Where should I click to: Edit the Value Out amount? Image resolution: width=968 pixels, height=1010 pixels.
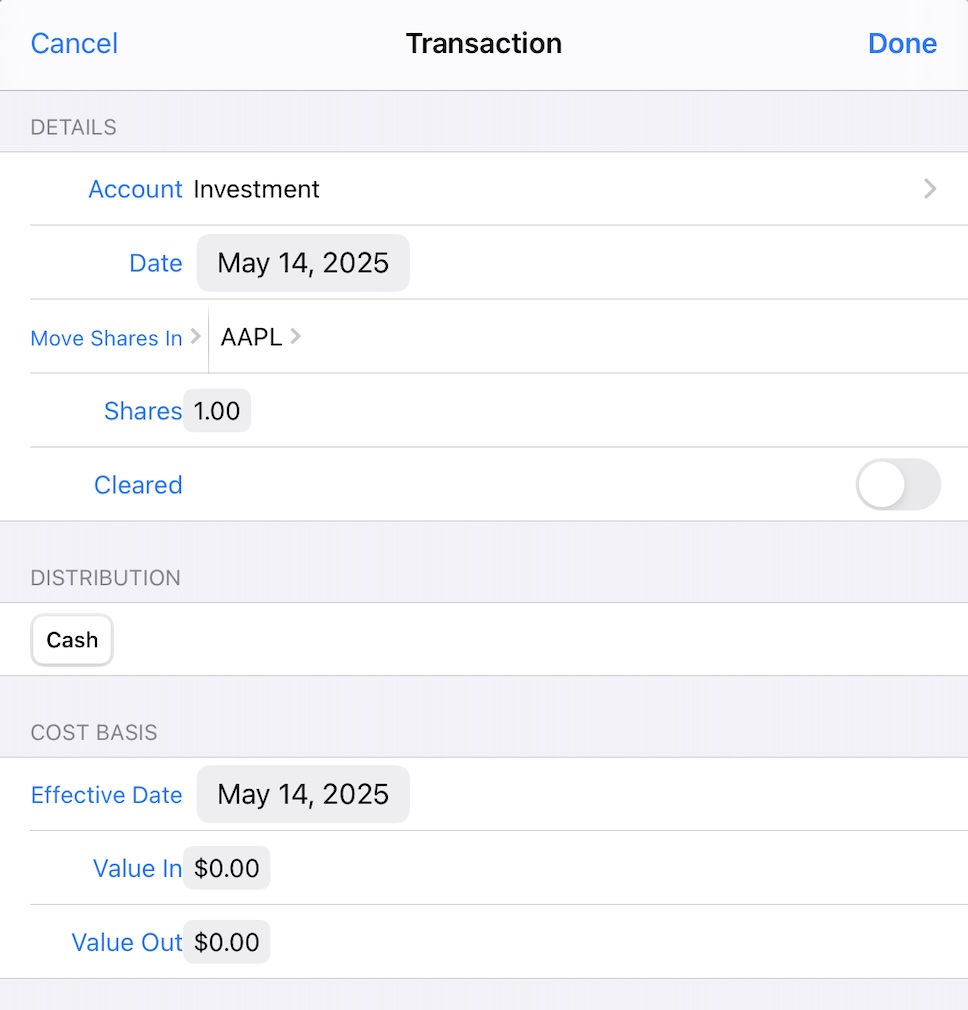[x=227, y=942]
